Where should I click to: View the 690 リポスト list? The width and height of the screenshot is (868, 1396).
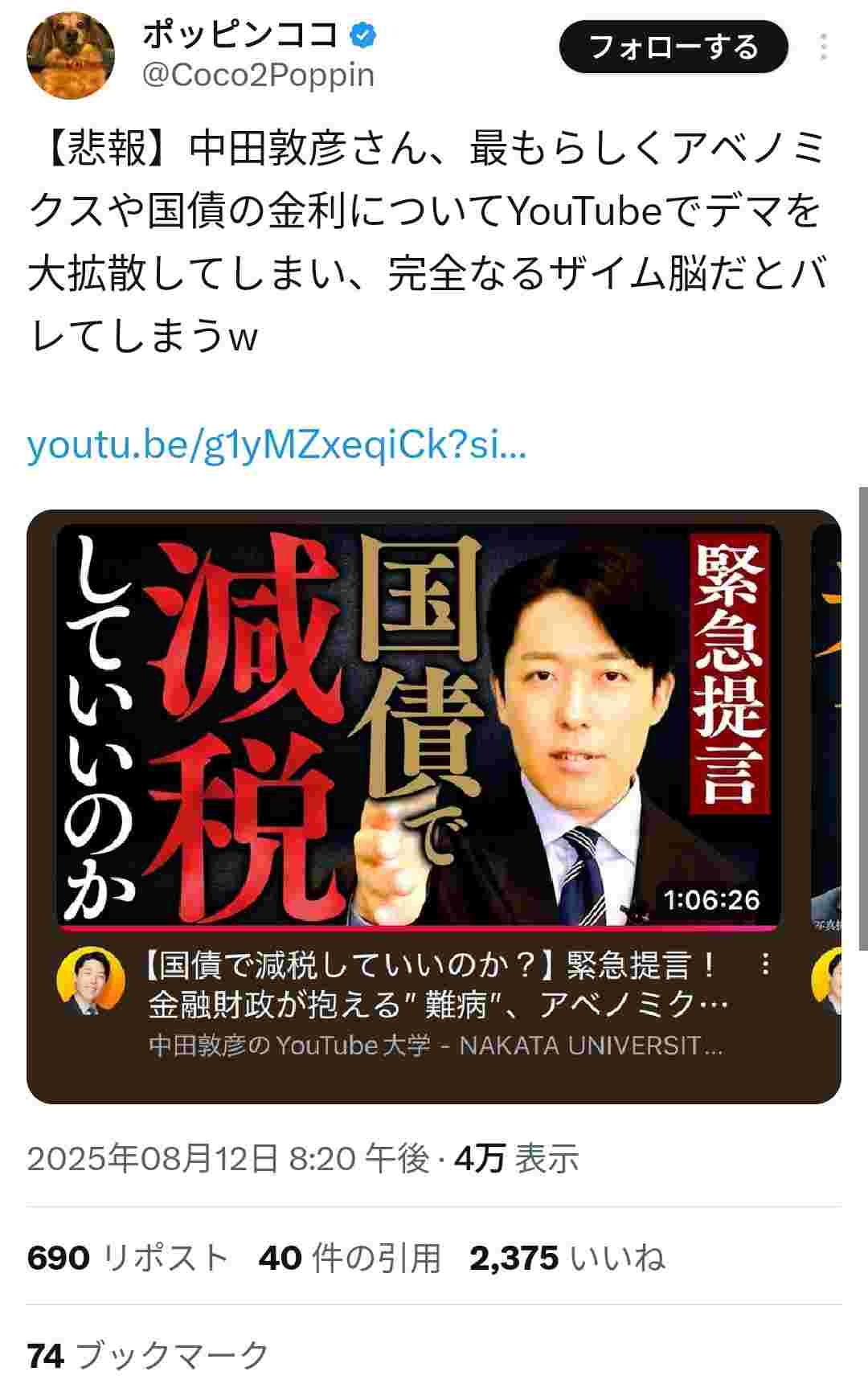click(128, 1258)
